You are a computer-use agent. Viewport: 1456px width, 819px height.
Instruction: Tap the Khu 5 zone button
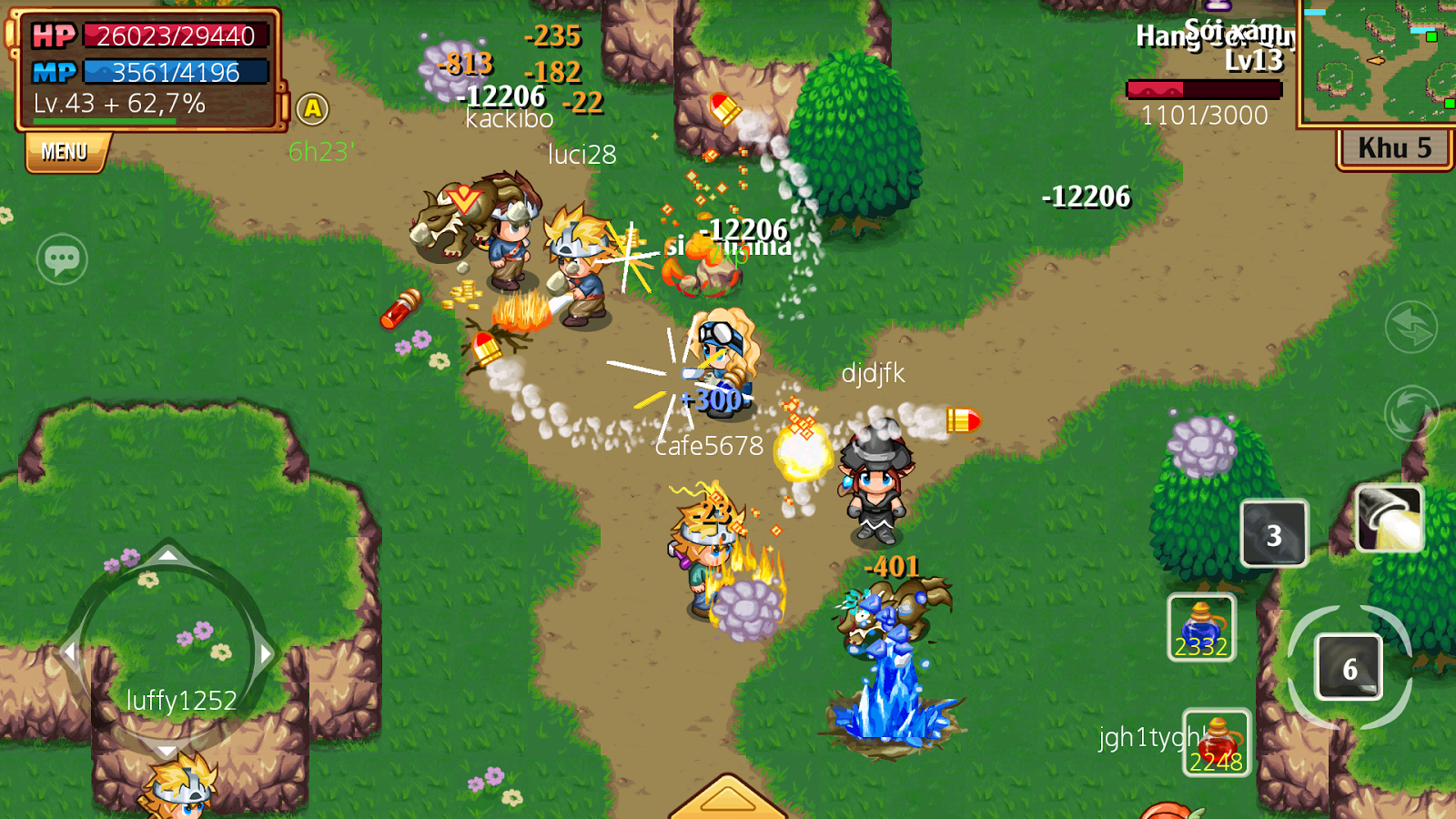point(1394,148)
